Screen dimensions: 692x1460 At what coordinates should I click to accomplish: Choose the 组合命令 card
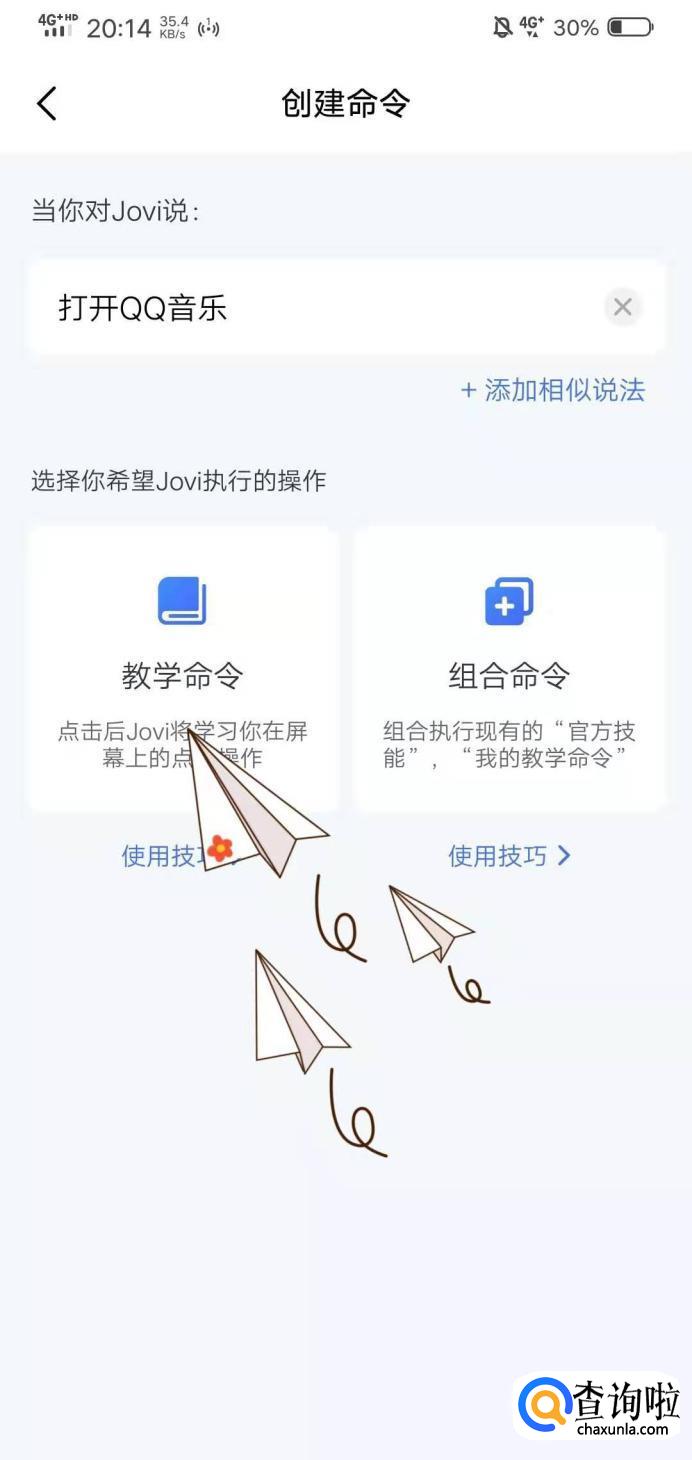click(509, 668)
